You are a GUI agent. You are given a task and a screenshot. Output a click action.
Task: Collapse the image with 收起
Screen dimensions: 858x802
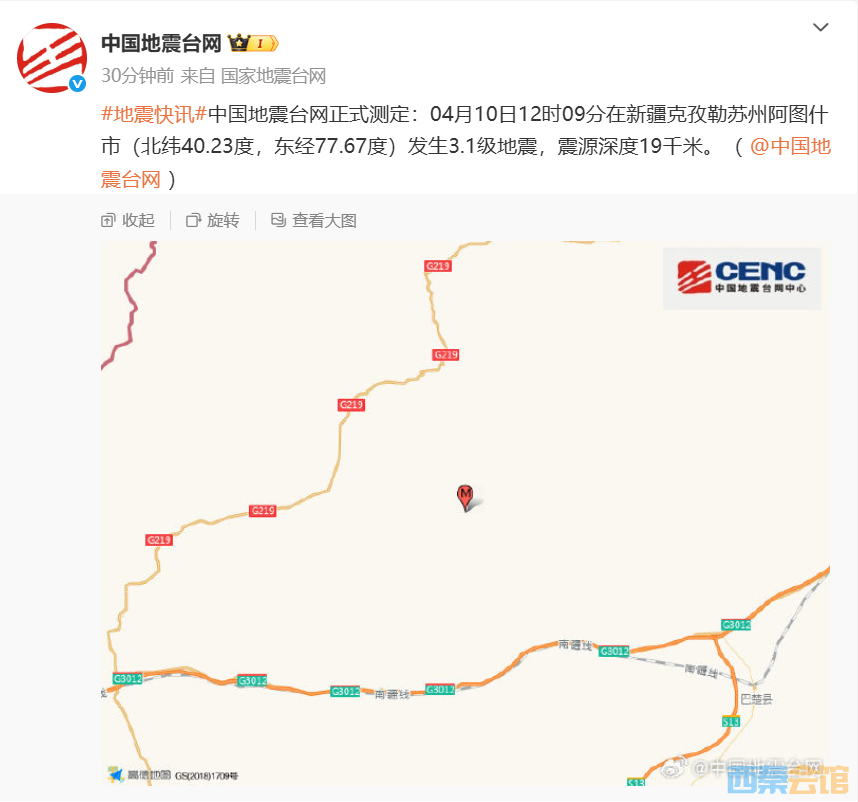pyautogui.click(x=128, y=221)
